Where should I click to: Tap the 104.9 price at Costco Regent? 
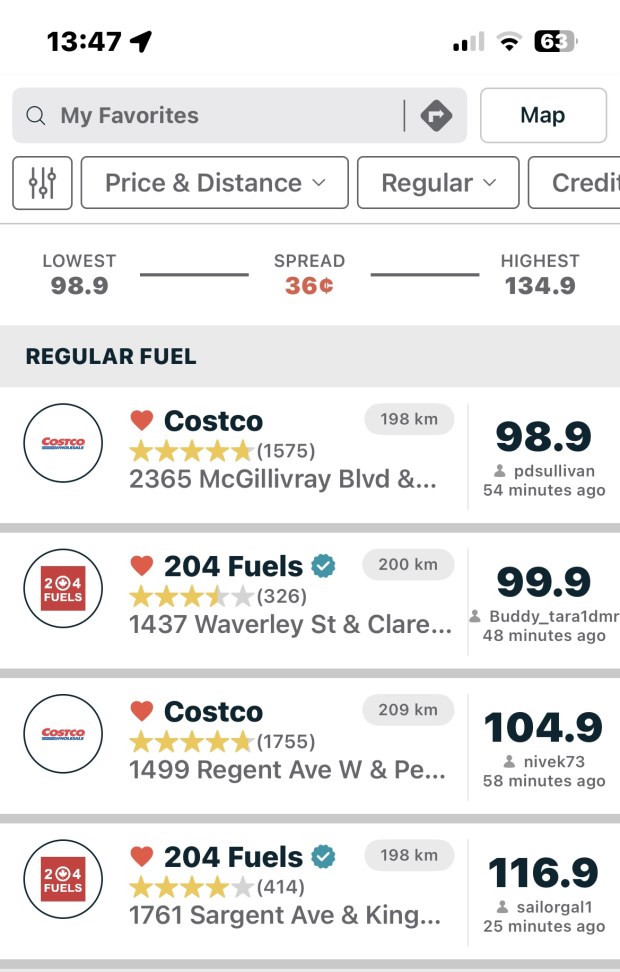coord(543,728)
